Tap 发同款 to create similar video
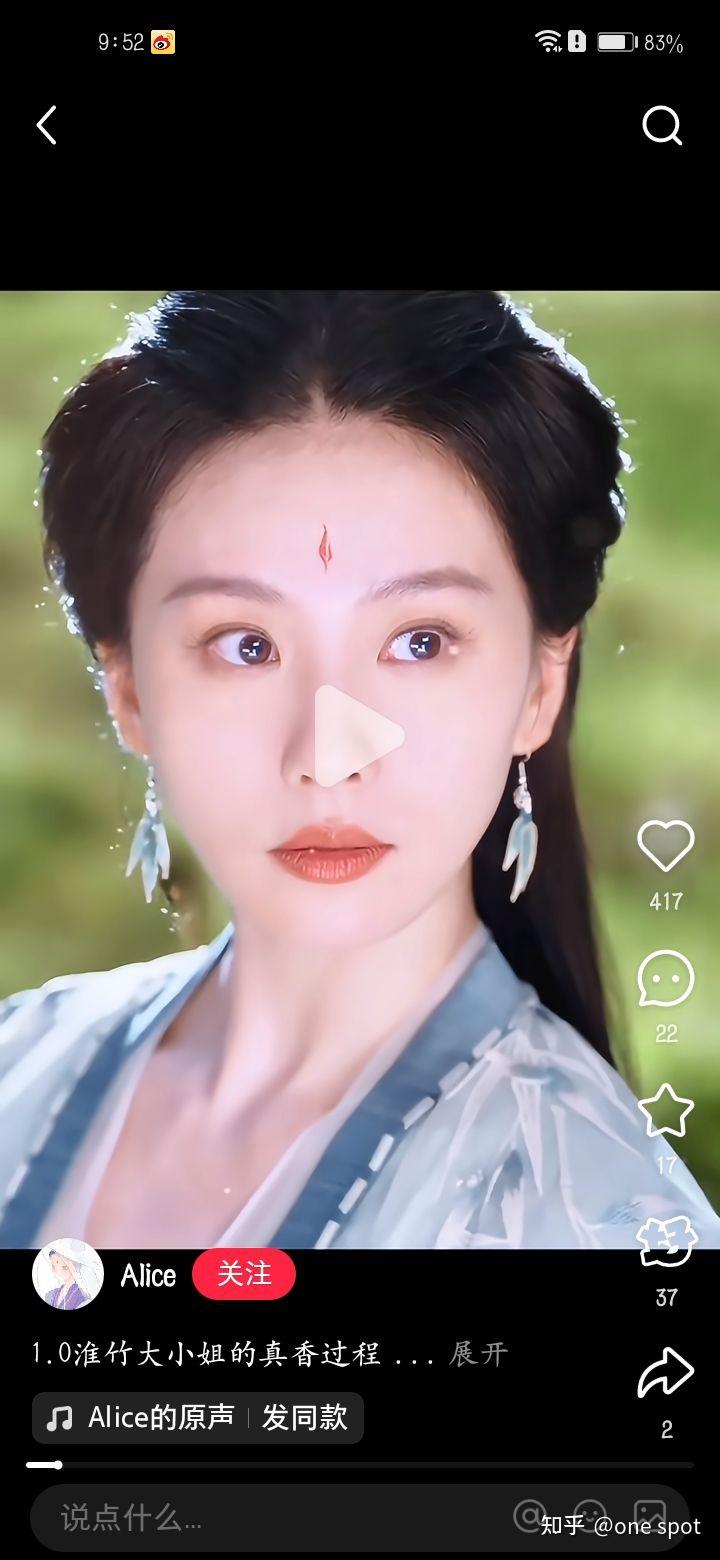 [x=305, y=1418]
